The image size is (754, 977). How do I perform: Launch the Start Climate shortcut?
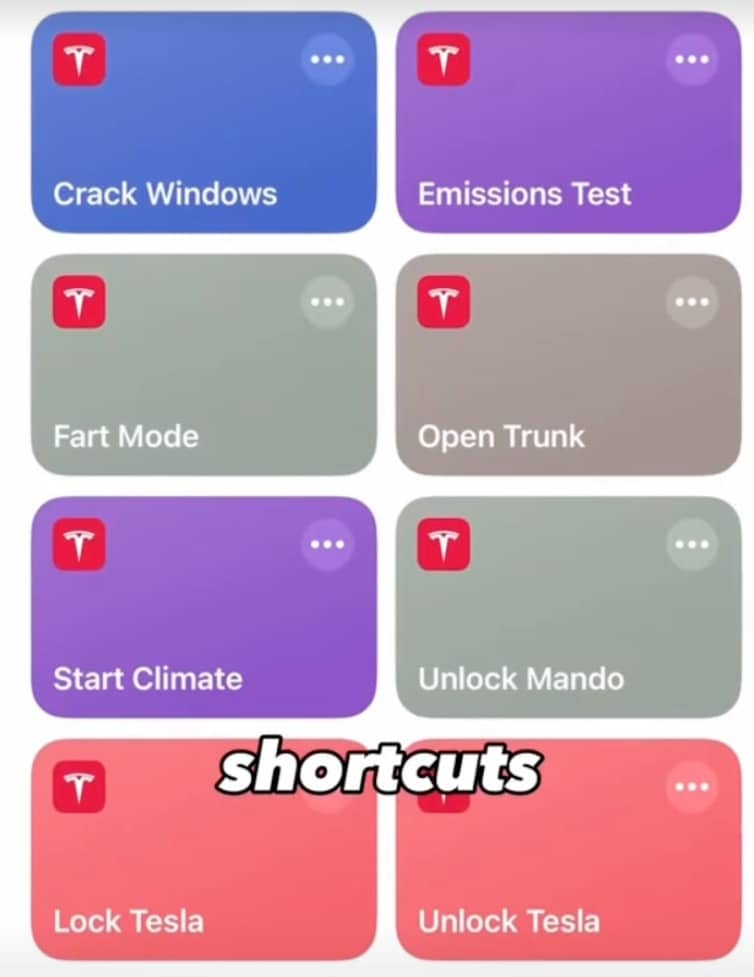tap(204, 608)
